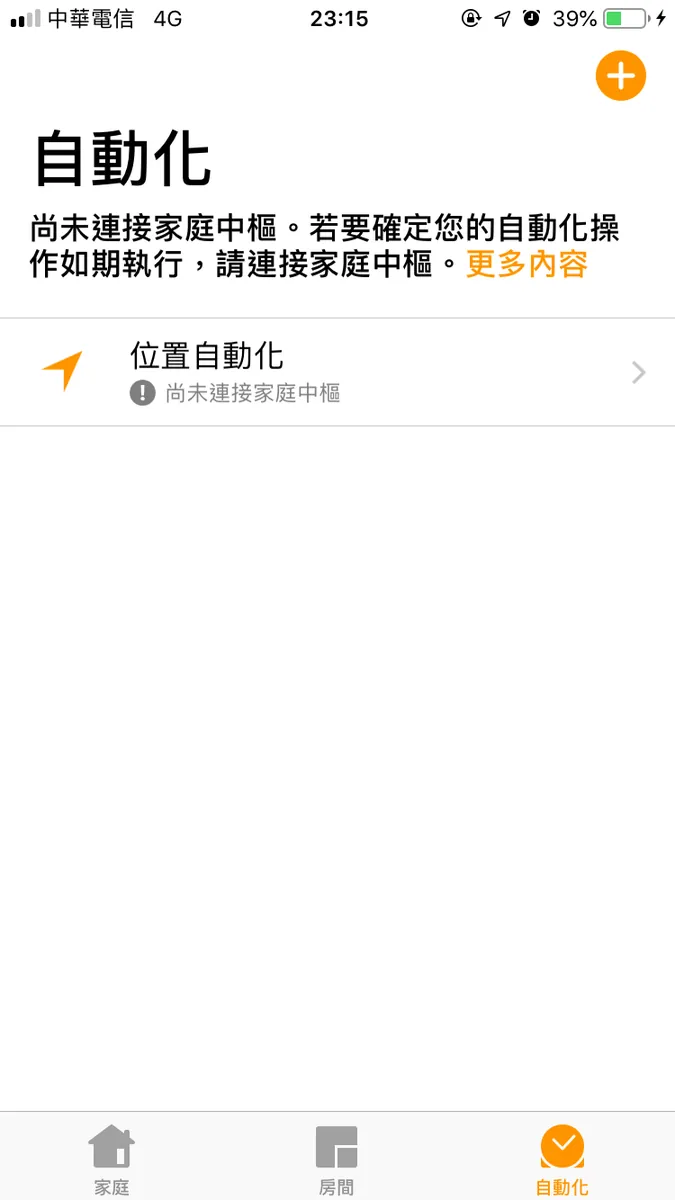The width and height of the screenshot is (675, 1200).
Task: Open the 位置自動化 row
Action: tap(337, 373)
